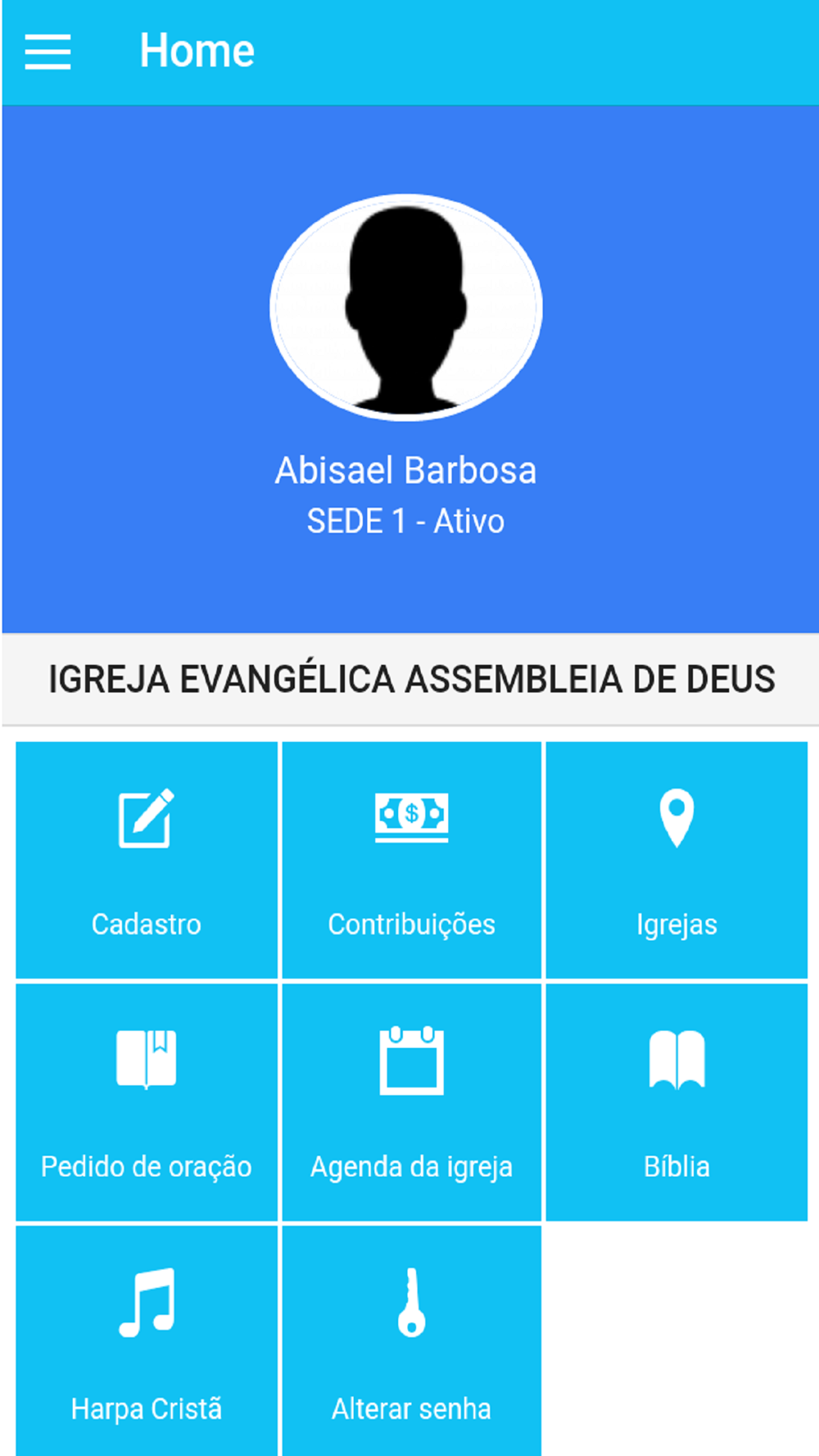Open the hamburger drawer menu
Viewport: 819px width, 1456px height.
coord(48,52)
